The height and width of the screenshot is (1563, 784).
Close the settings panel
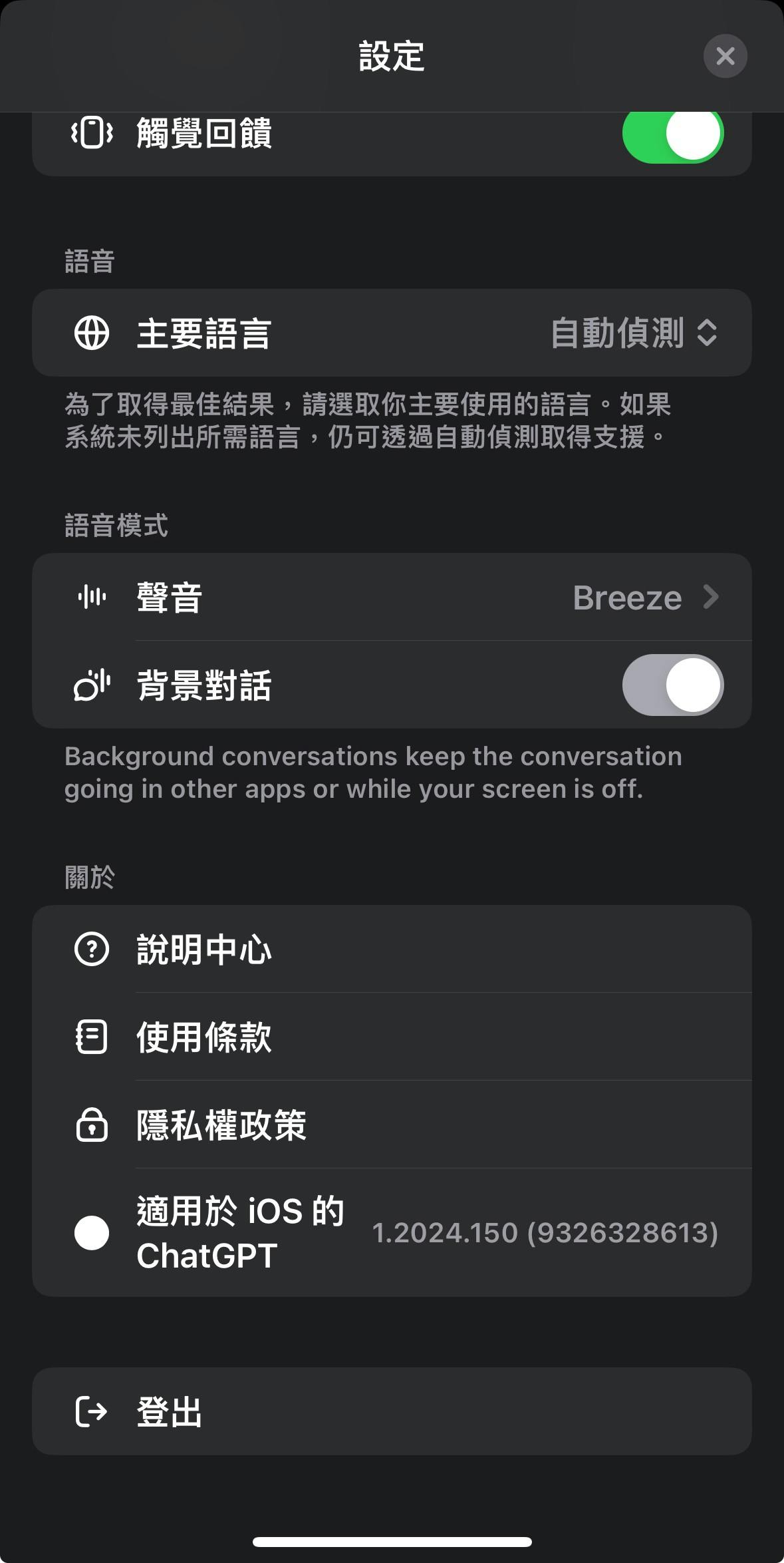coord(725,56)
